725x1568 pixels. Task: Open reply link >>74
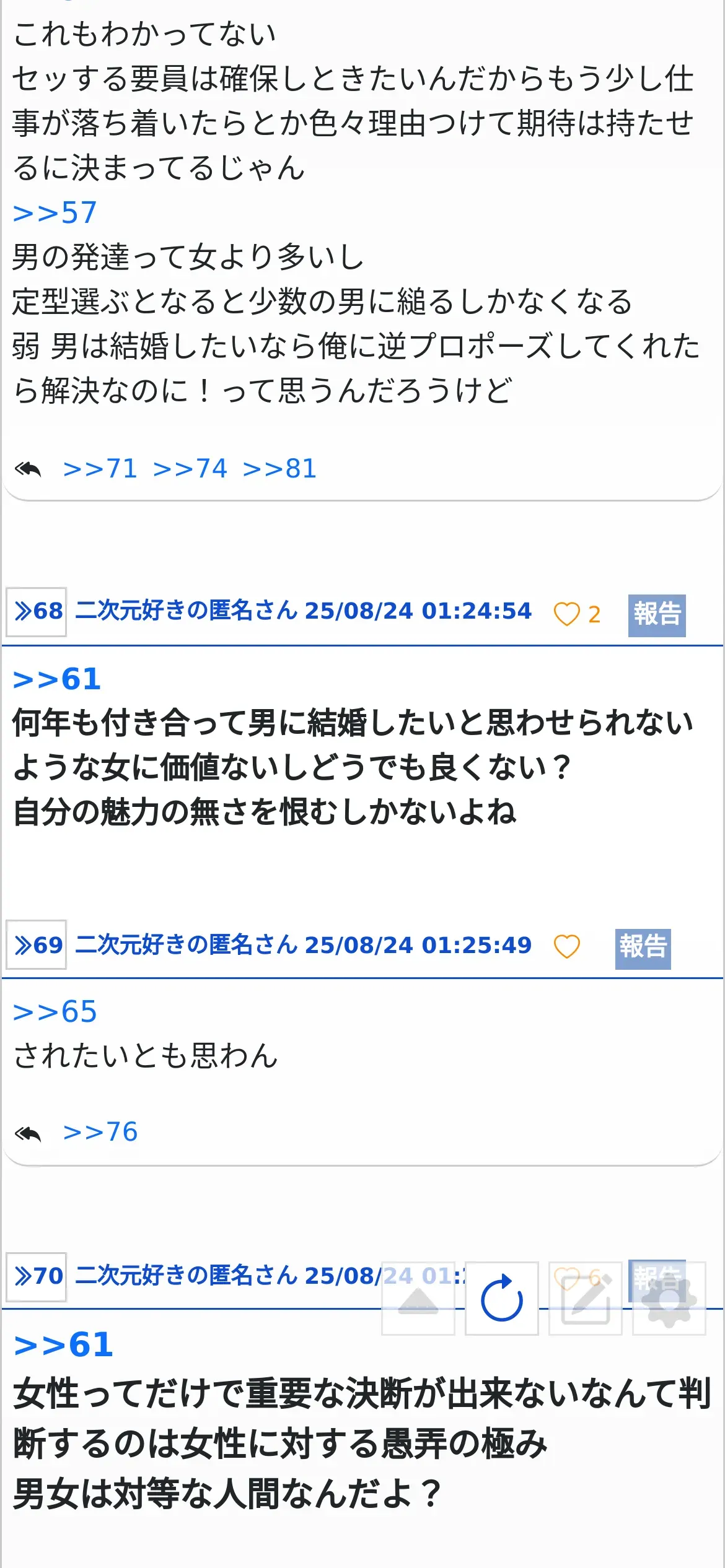(x=190, y=469)
